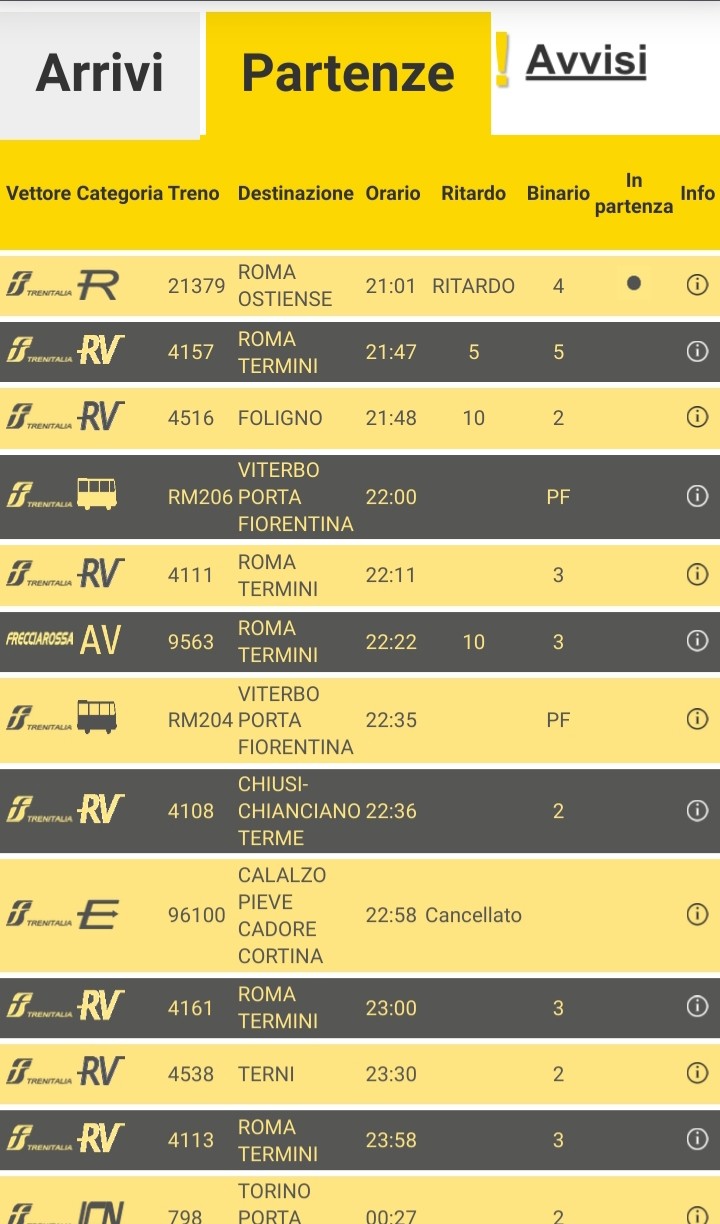View info for train 4108 to Chiusi-Chianciano Terme

click(697, 811)
